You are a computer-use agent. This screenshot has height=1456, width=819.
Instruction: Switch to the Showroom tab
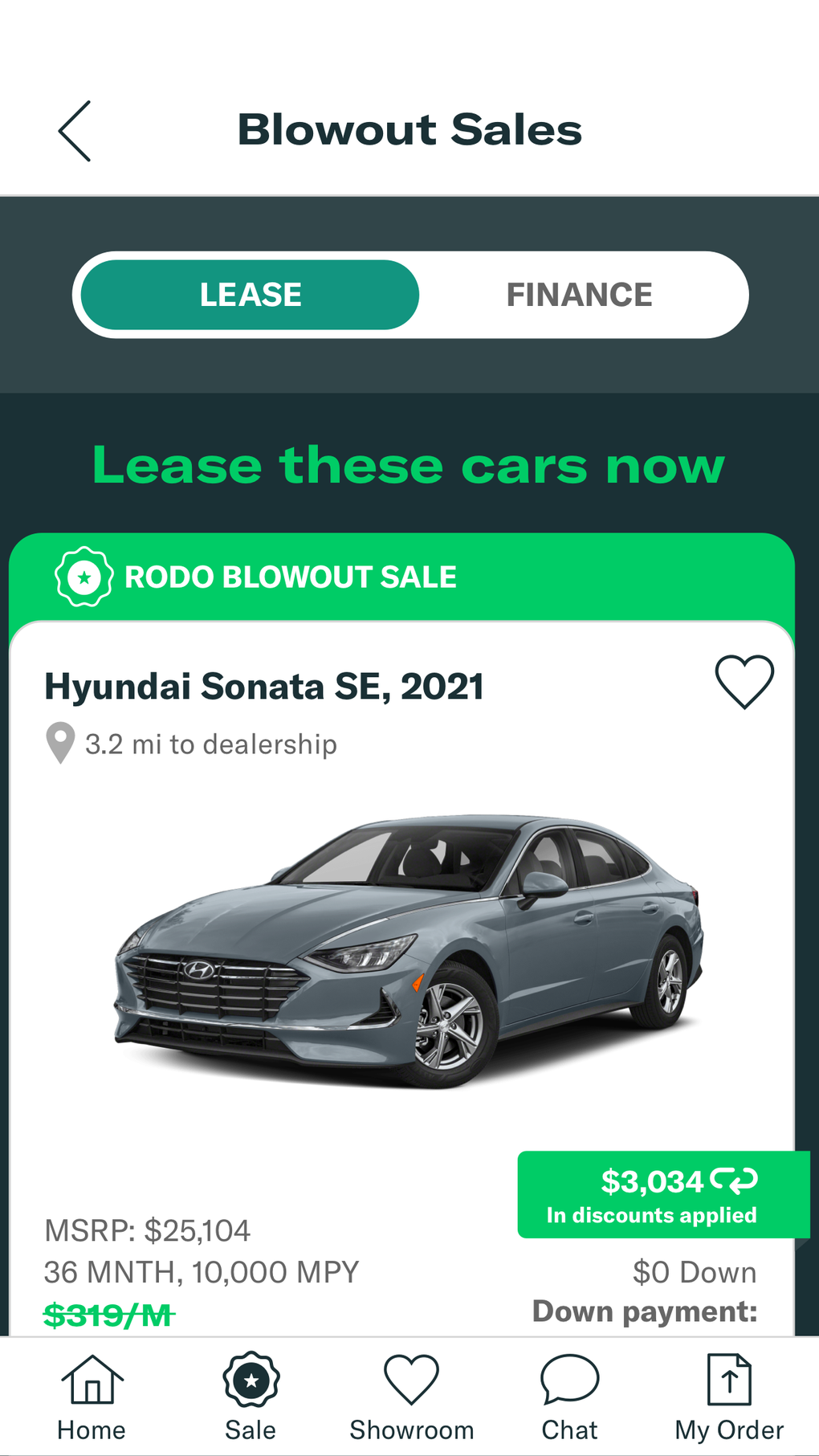tap(411, 1397)
